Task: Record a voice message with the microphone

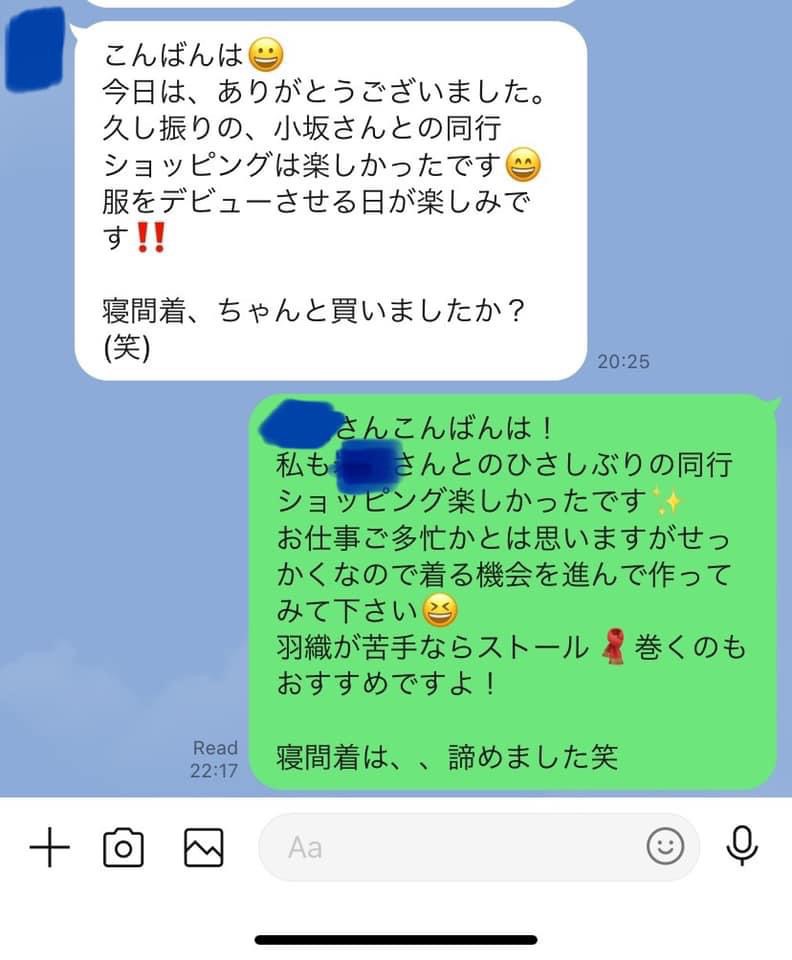Action: (741, 847)
